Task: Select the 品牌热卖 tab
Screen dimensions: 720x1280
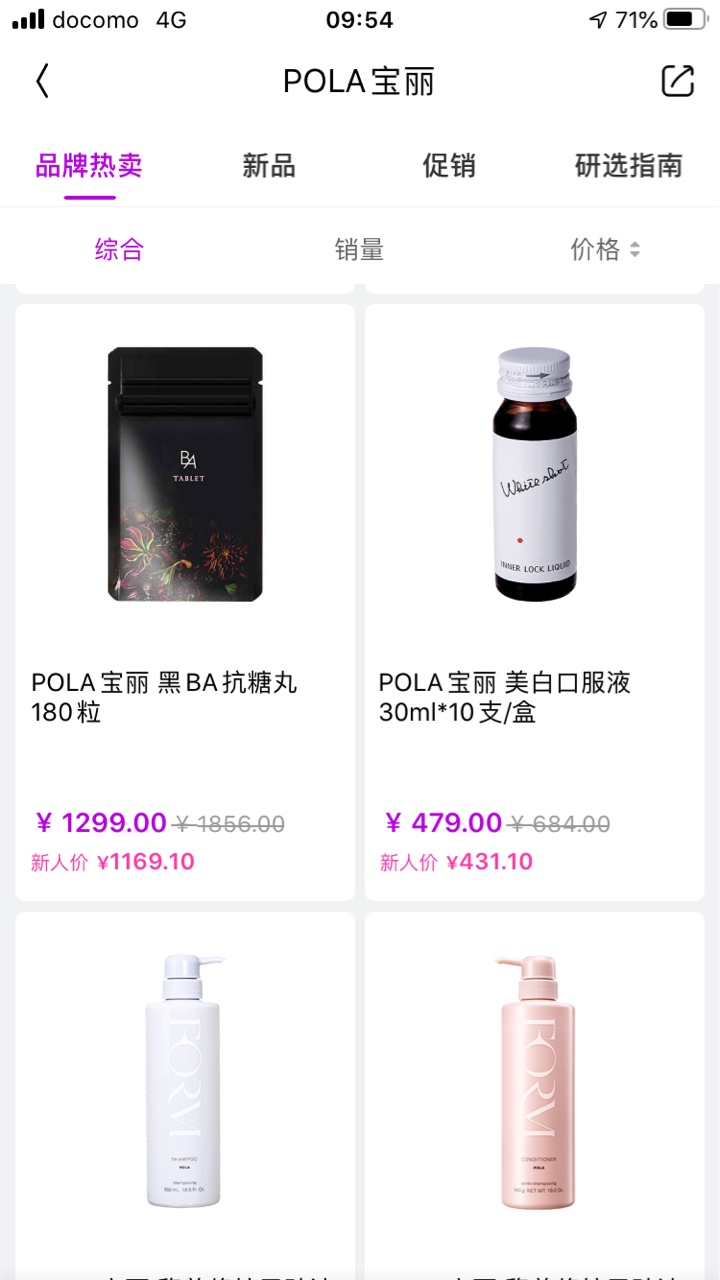Action: pyautogui.click(x=89, y=166)
